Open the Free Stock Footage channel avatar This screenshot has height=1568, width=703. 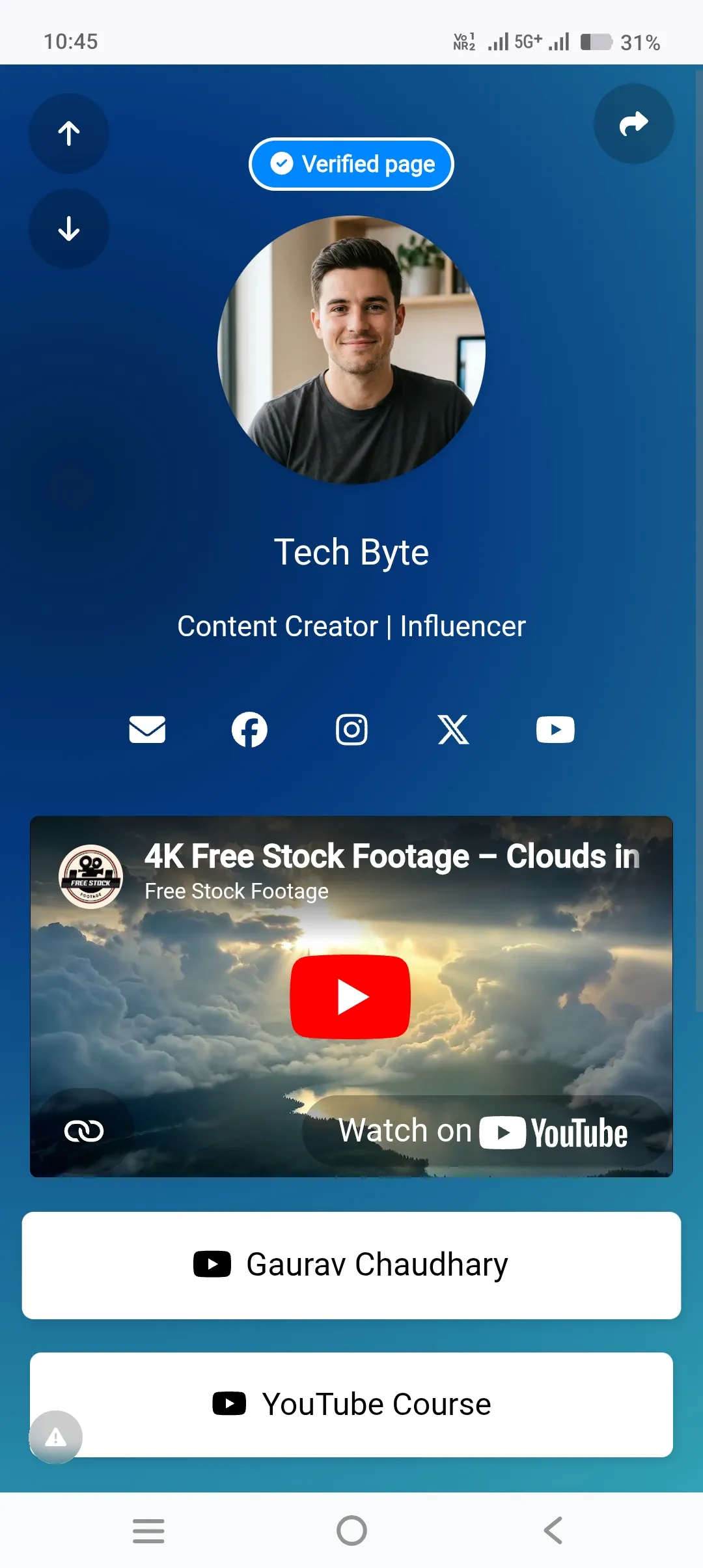point(90,876)
